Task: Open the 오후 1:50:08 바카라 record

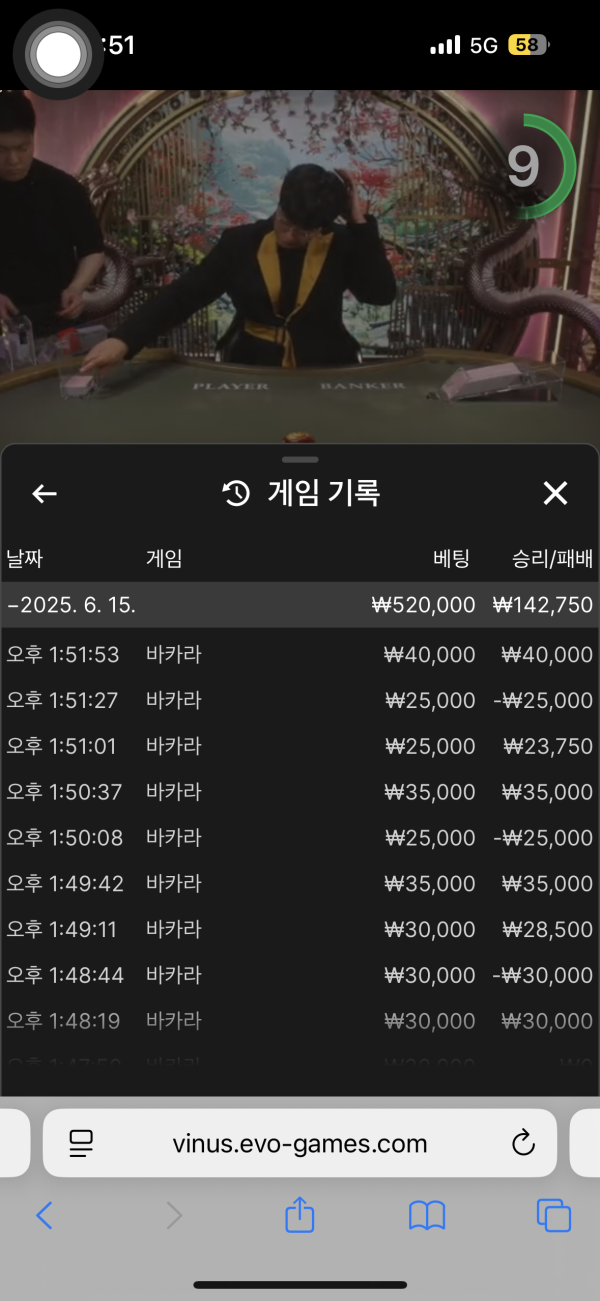Action: (x=300, y=838)
